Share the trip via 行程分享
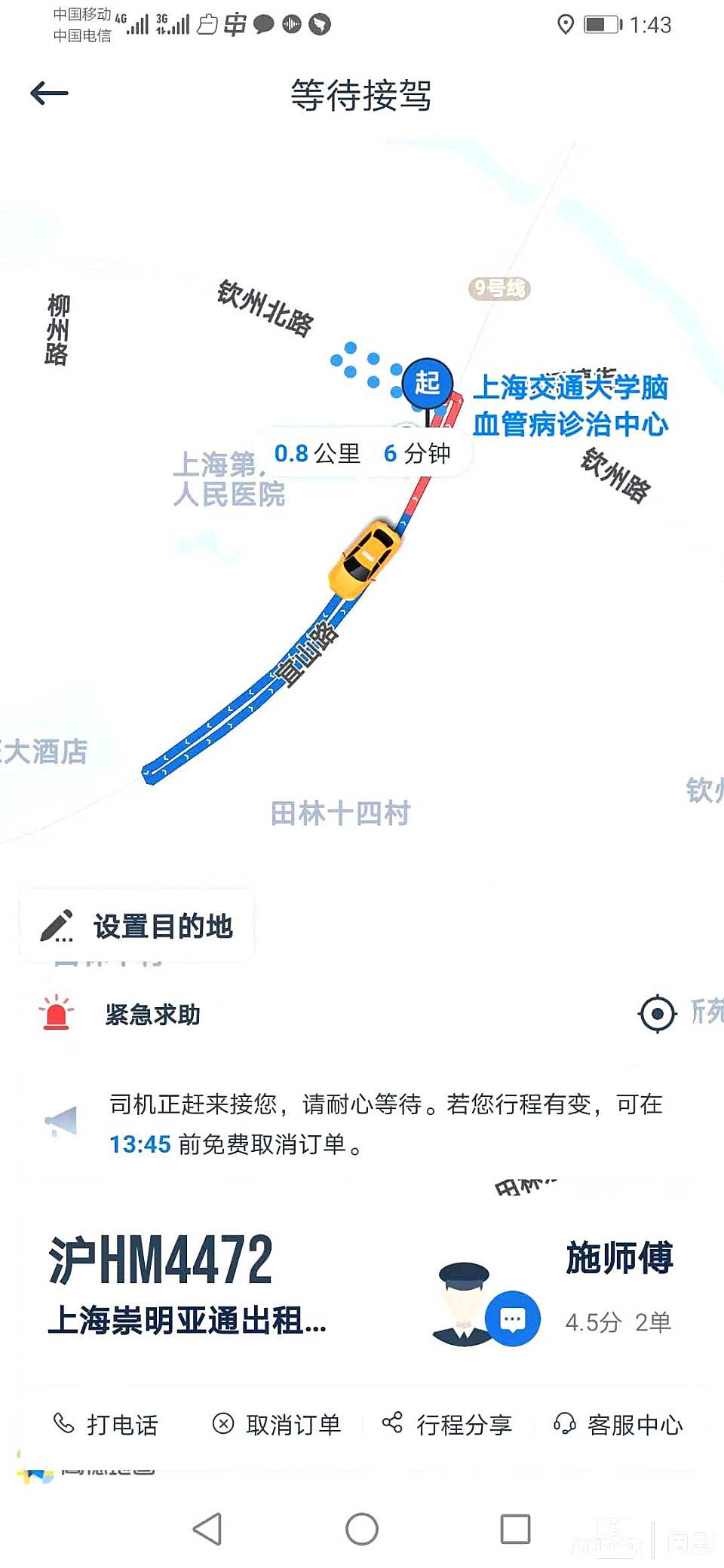The width and height of the screenshot is (724, 1568). (x=447, y=1424)
